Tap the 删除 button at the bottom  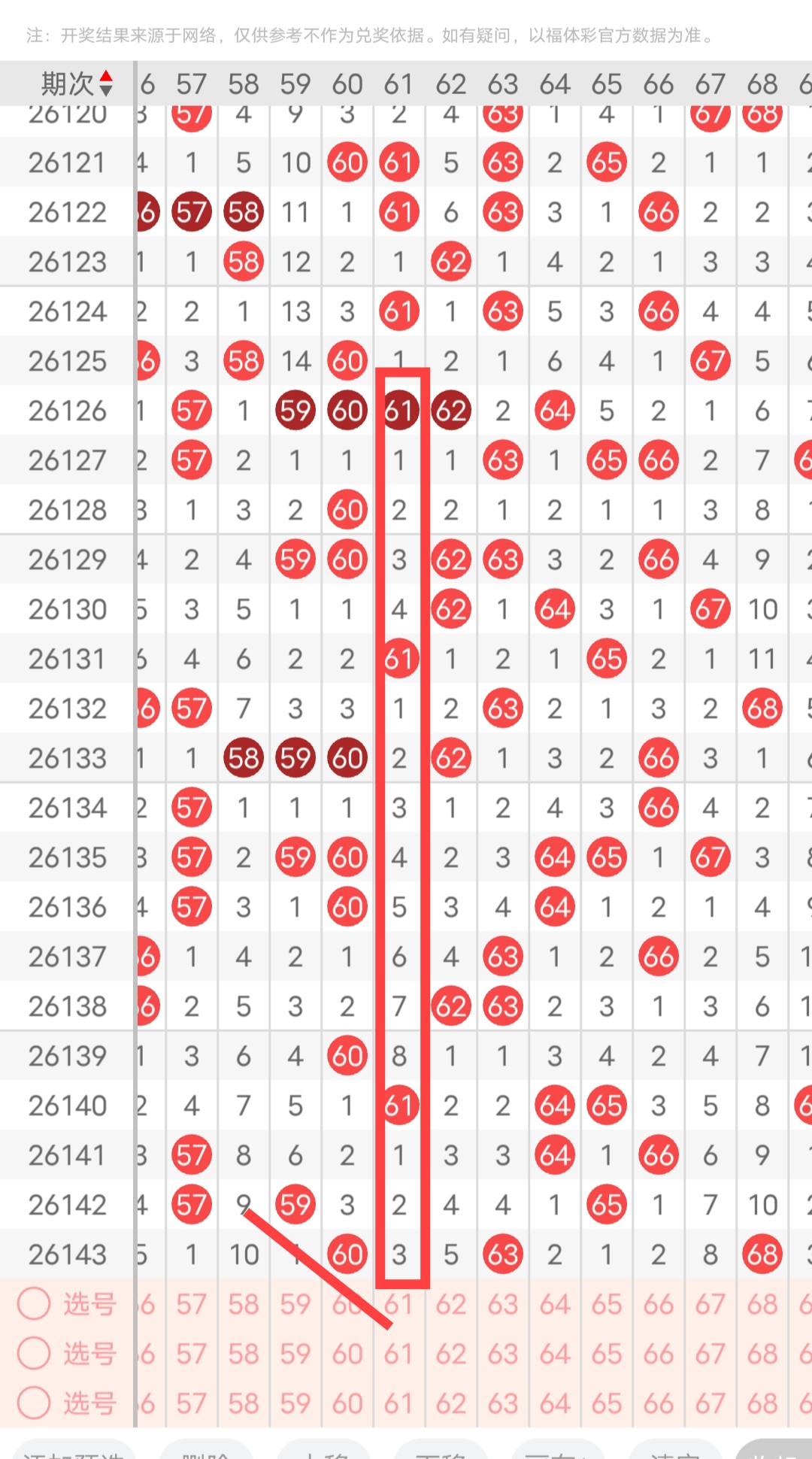click(206, 1449)
